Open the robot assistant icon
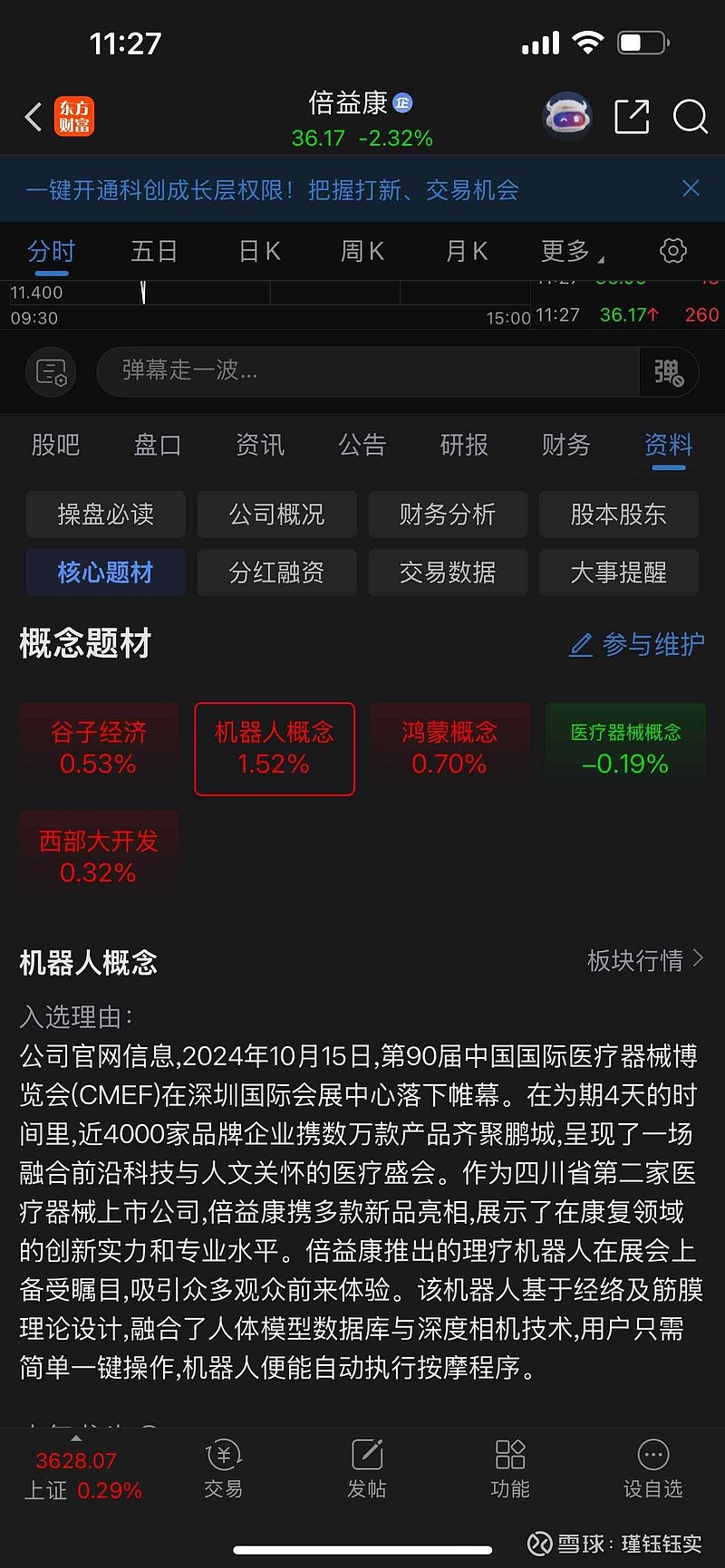 [567, 117]
